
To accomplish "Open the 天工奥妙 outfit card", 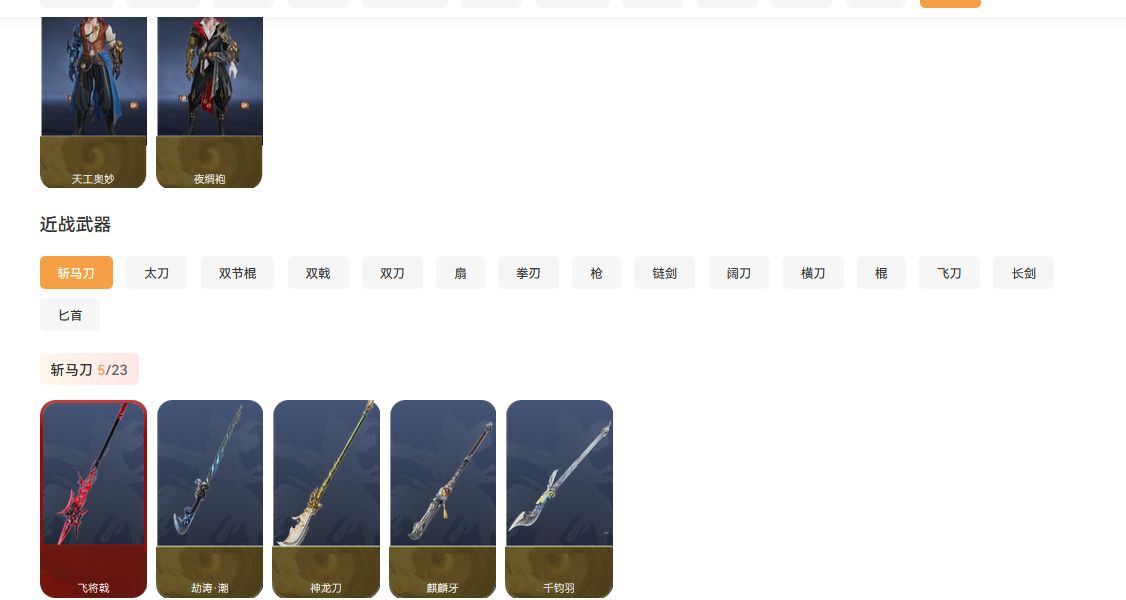I will tap(93, 100).
